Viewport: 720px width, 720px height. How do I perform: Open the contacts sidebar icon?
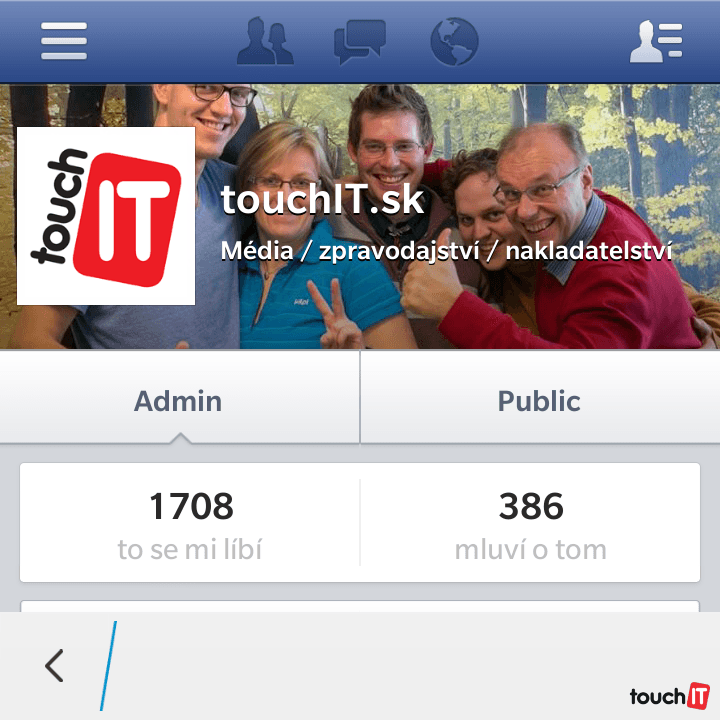click(655, 41)
